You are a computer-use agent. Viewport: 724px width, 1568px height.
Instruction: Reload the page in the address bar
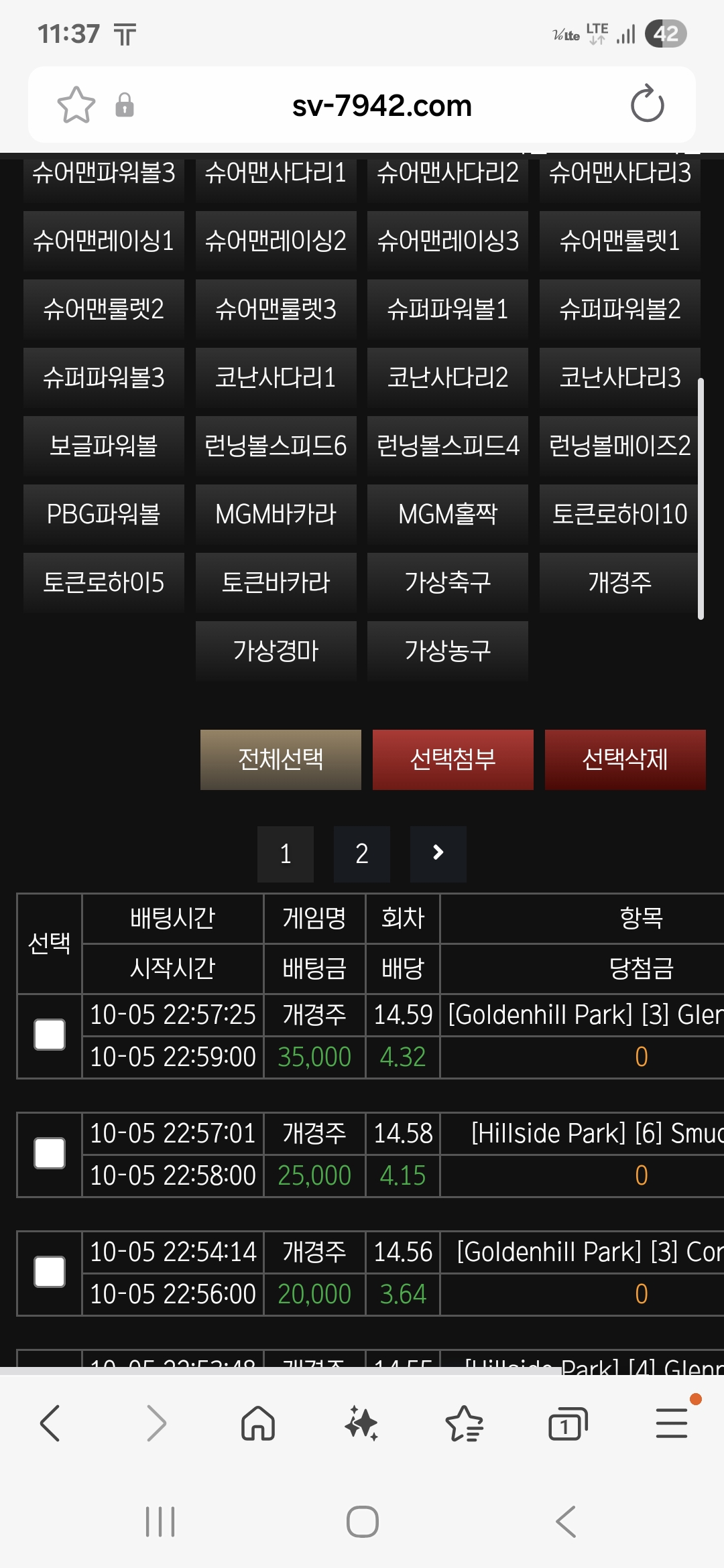pos(647,105)
